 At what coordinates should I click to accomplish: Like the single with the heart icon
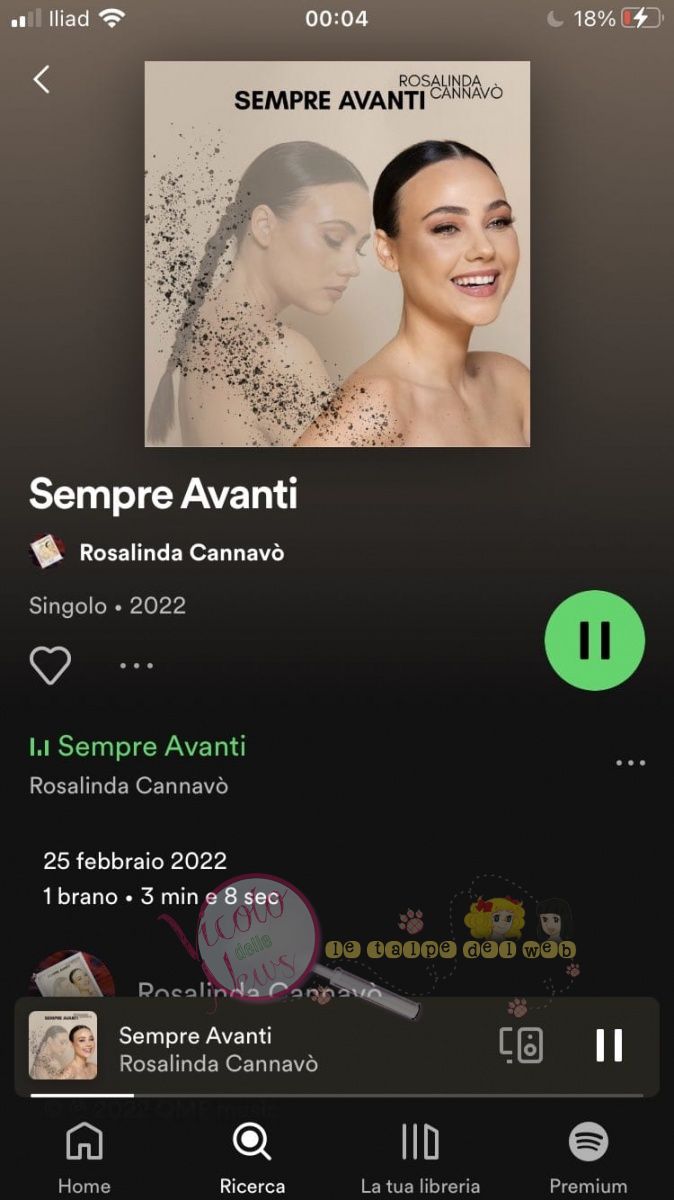coord(50,665)
